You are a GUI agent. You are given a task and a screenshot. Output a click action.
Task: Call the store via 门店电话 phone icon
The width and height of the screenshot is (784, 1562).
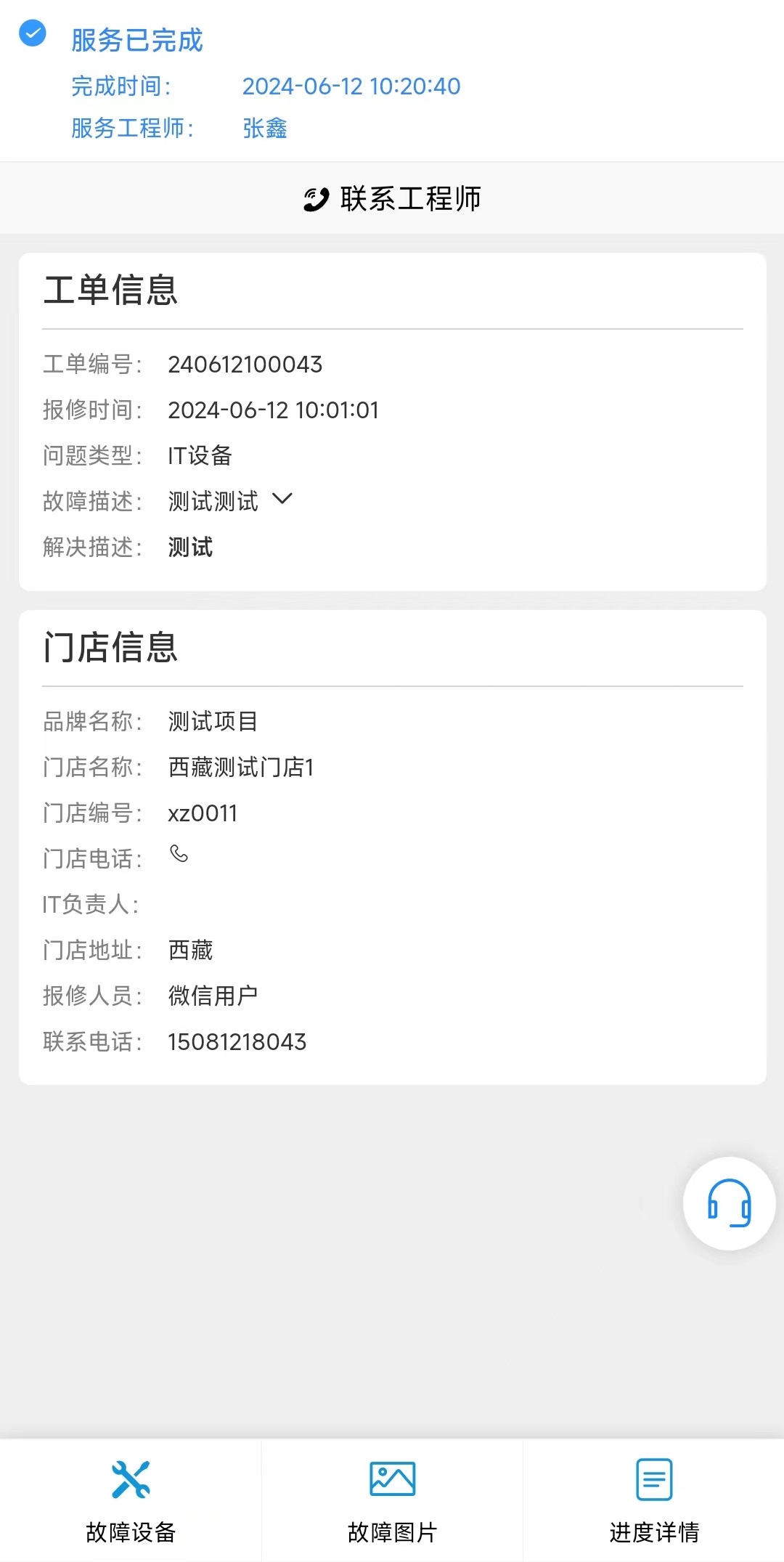179,854
